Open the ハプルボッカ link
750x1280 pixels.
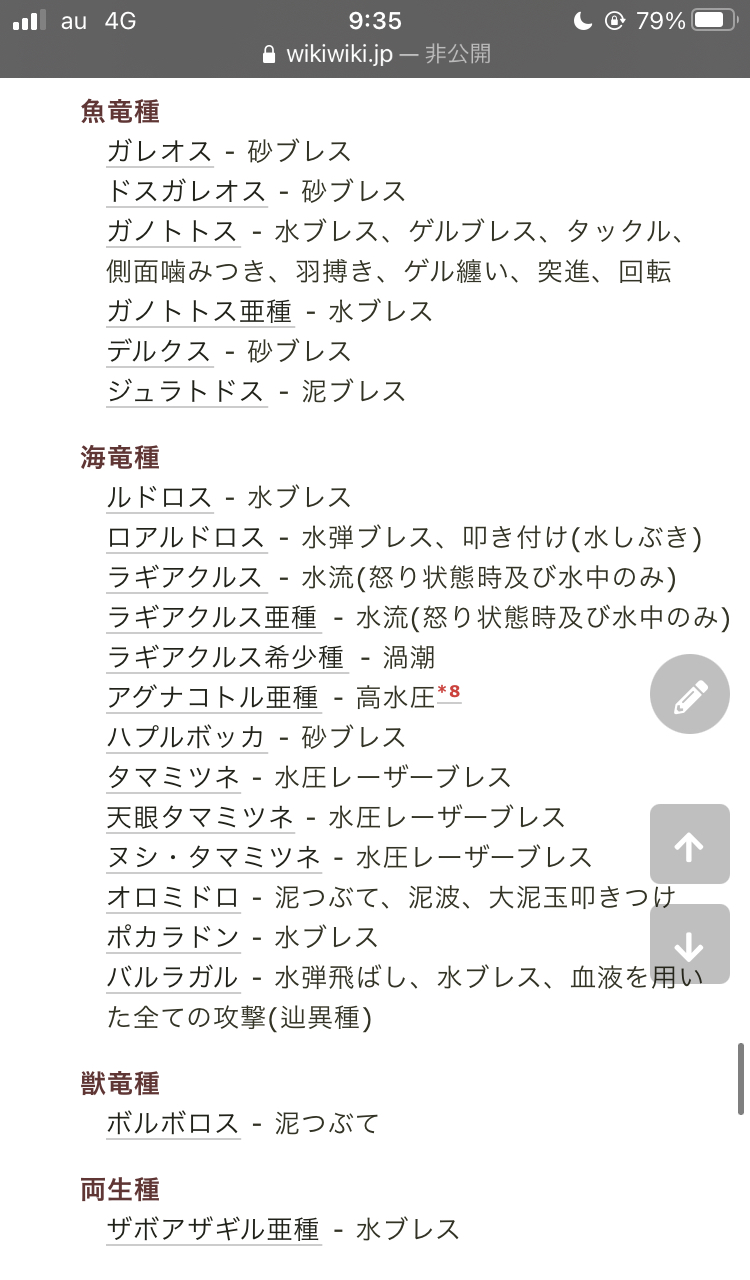click(187, 737)
